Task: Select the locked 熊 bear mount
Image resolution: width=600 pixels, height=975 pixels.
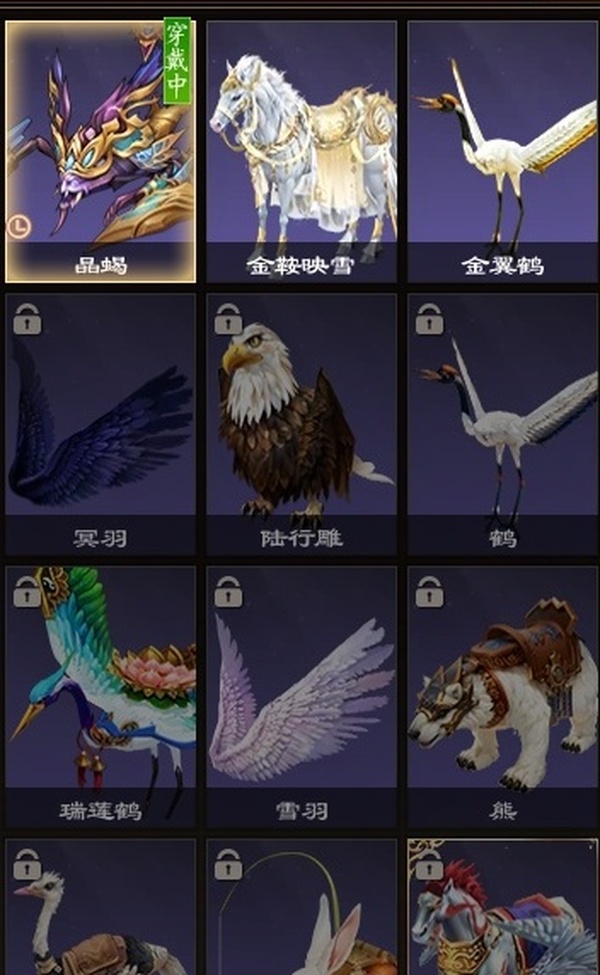Action: pos(502,697)
